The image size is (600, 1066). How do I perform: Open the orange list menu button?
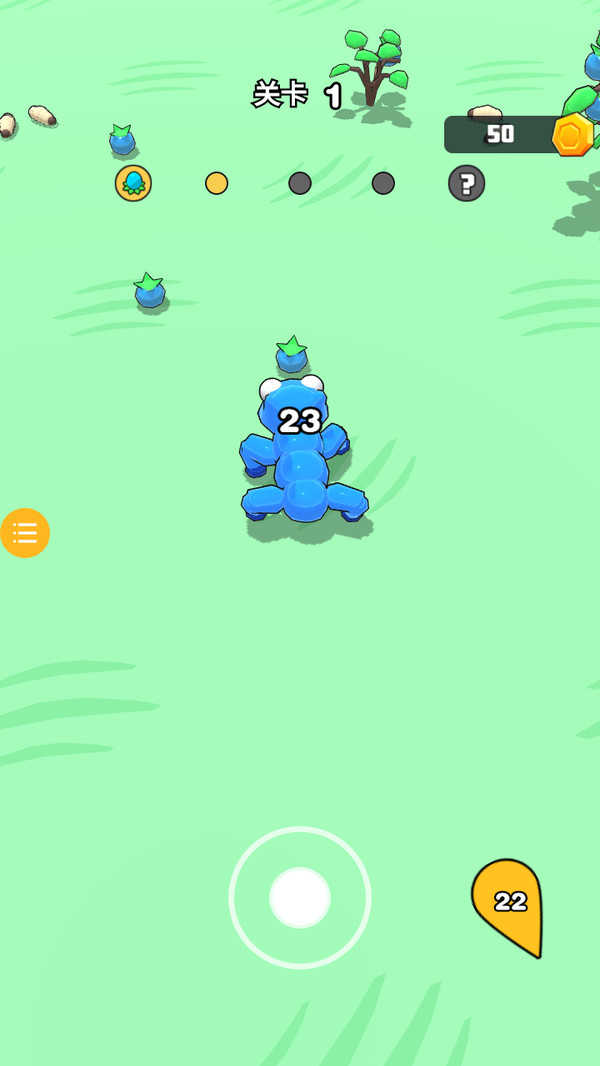[25, 532]
